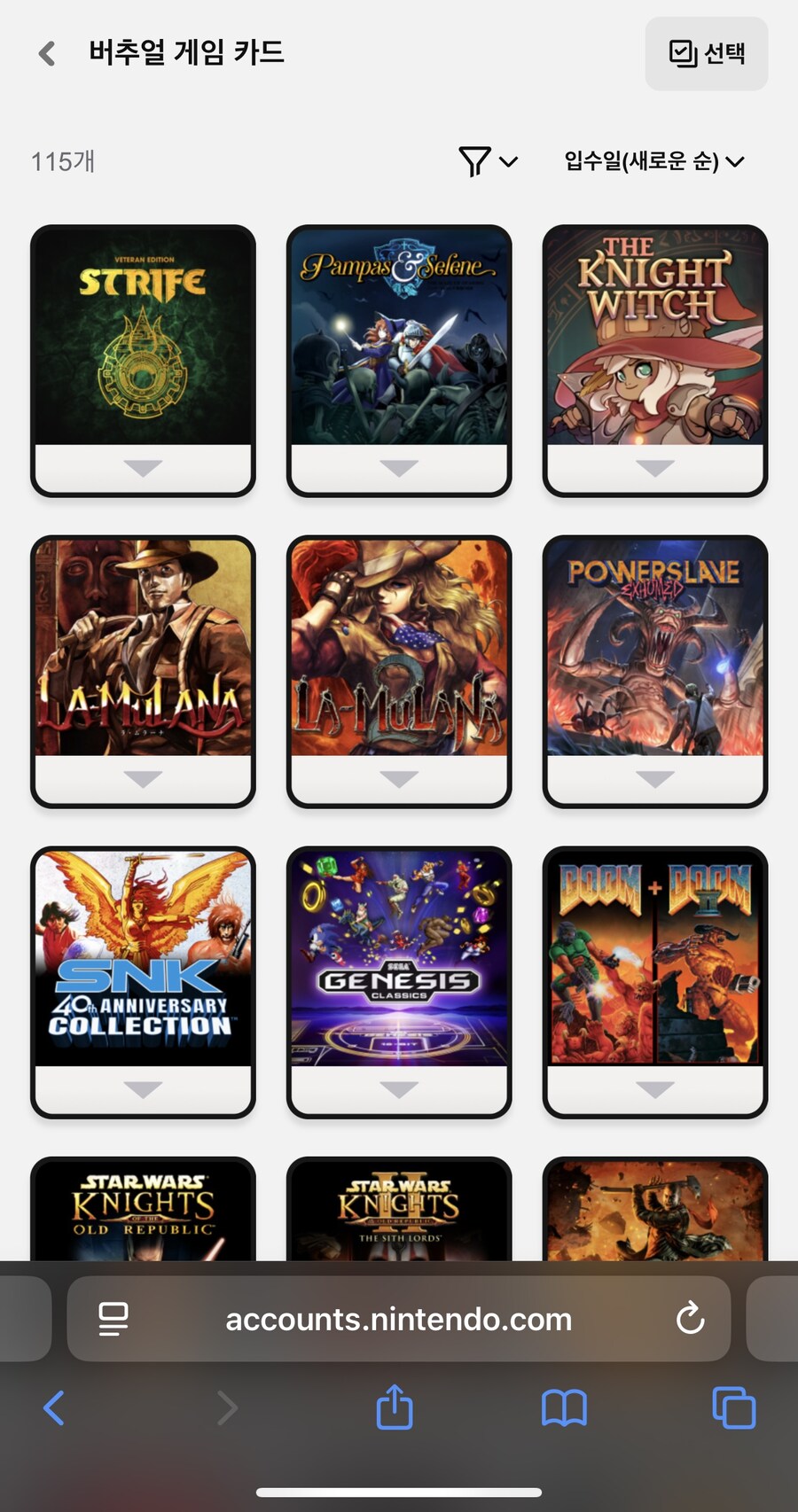Viewport: 798px width, 1512px height.
Task: Open page settings menu in address bar
Action: point(113,1319)
